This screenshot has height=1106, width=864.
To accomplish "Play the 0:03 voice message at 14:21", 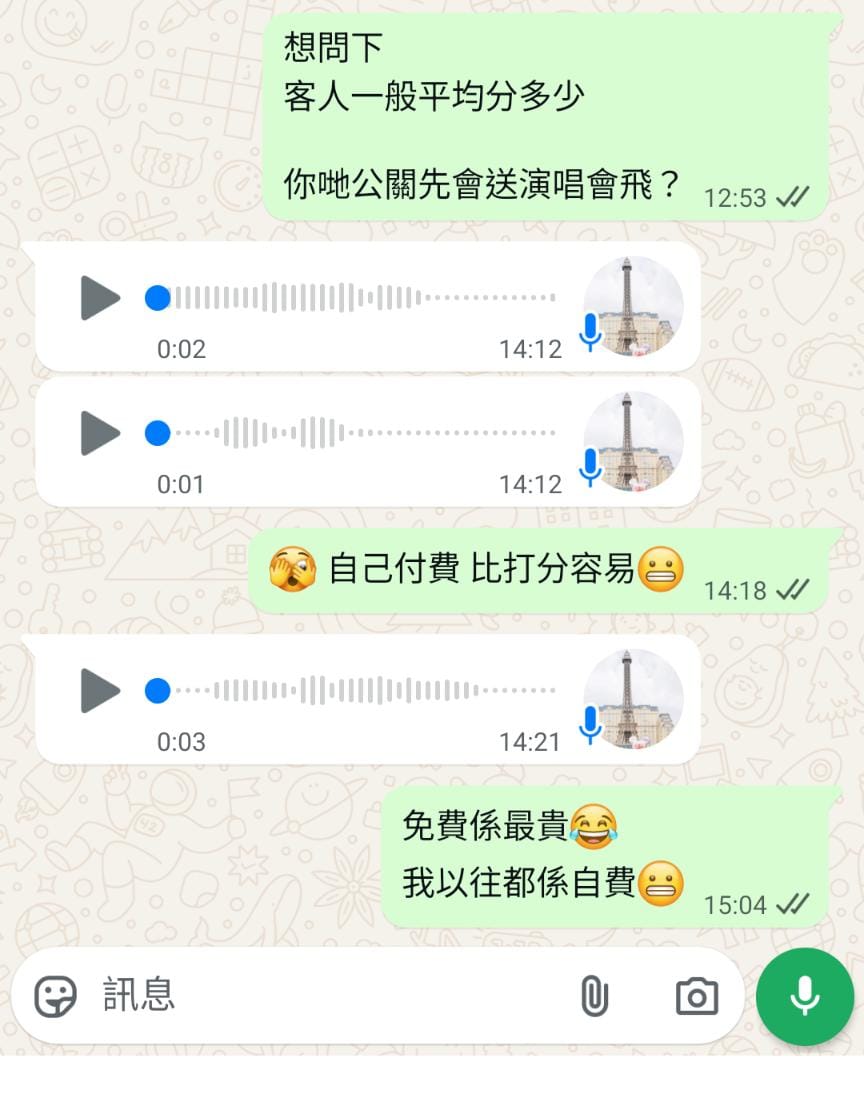I will click(100, 691).
